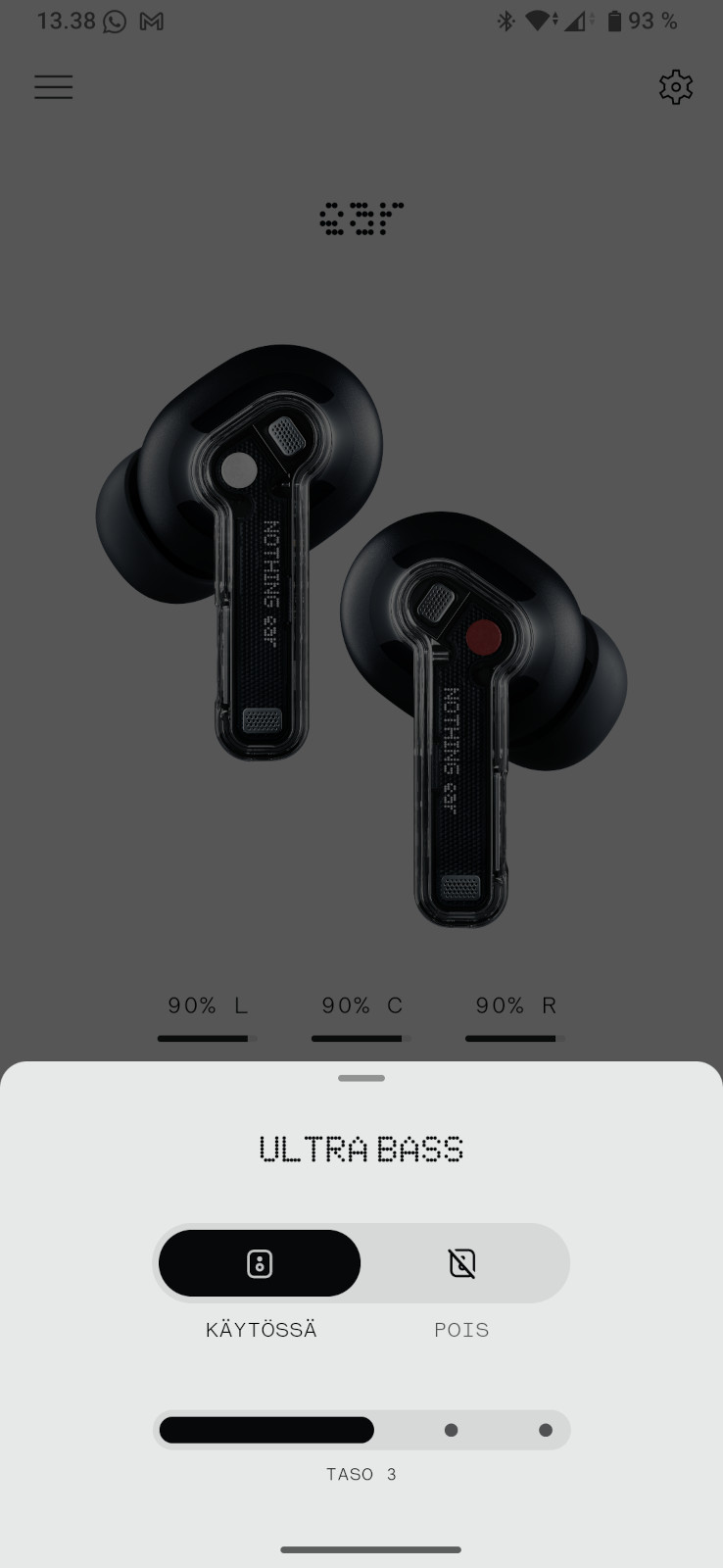Open the hamburger menu
723x1568 pixels.
(54, 87)
